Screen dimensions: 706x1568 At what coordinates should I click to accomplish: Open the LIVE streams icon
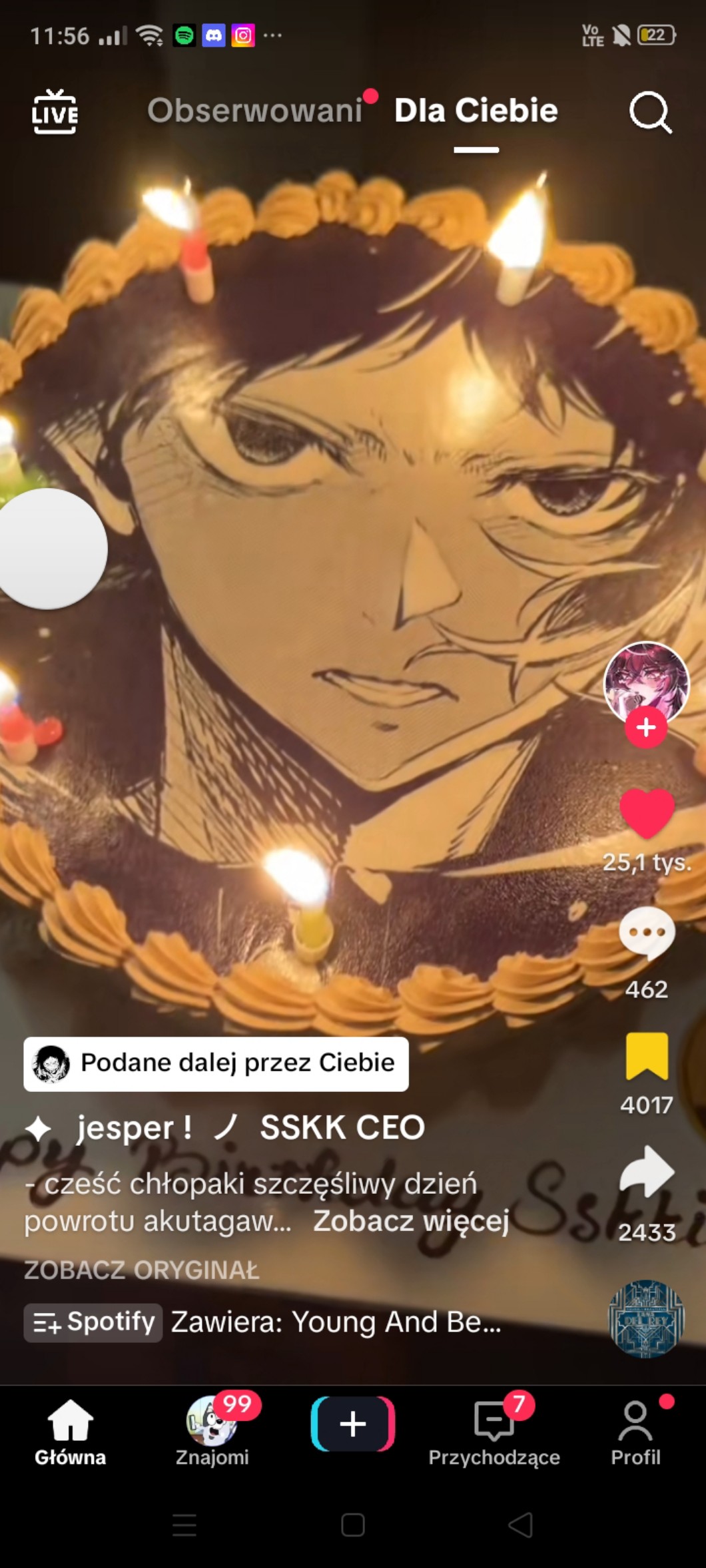[x=55, y=112]
